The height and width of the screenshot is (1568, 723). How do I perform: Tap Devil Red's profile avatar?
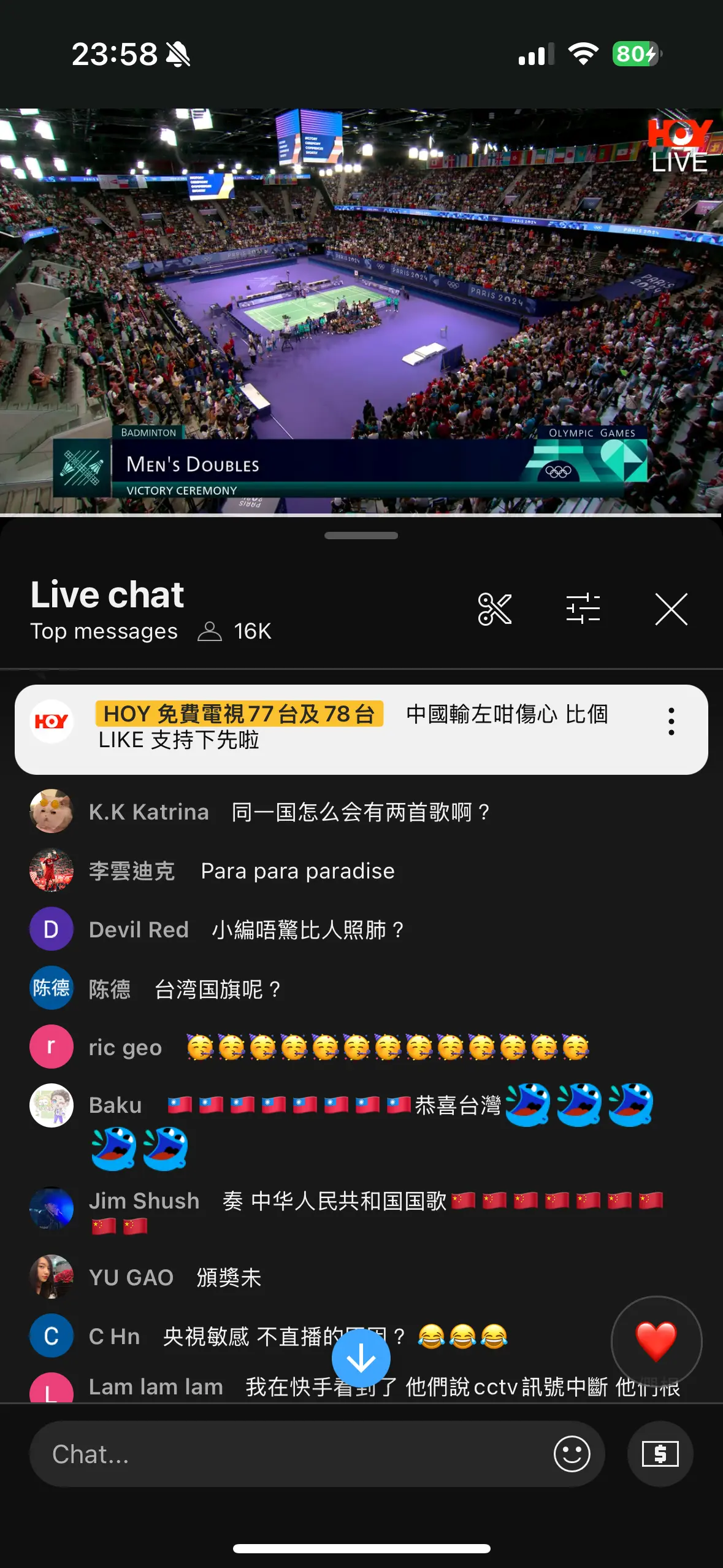pyautogui.click(x=51, y=929)
